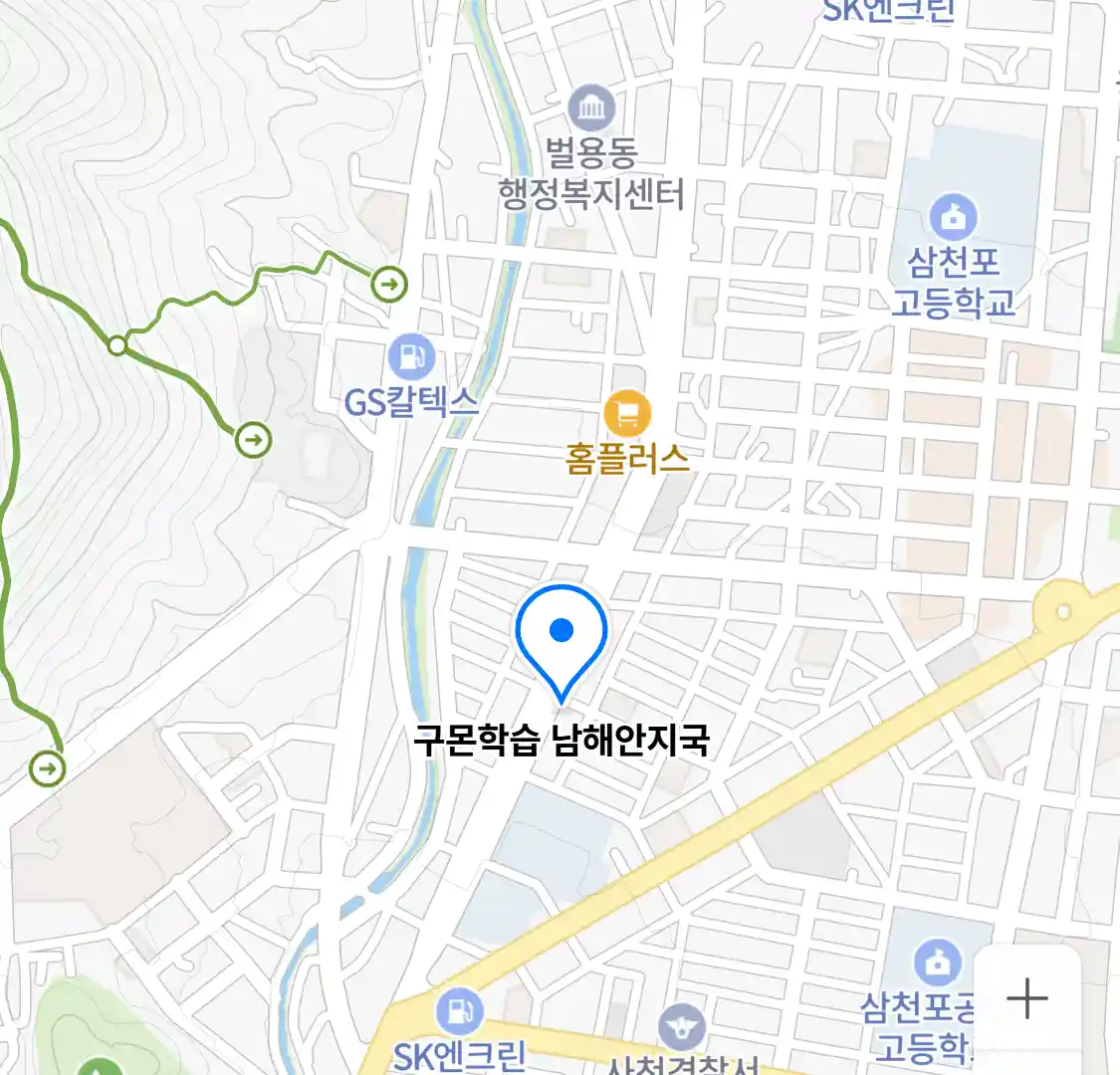Open 벌용동 행정복지센터 marker
Screen dimensions: 1120x1075
tap(592, 108)
